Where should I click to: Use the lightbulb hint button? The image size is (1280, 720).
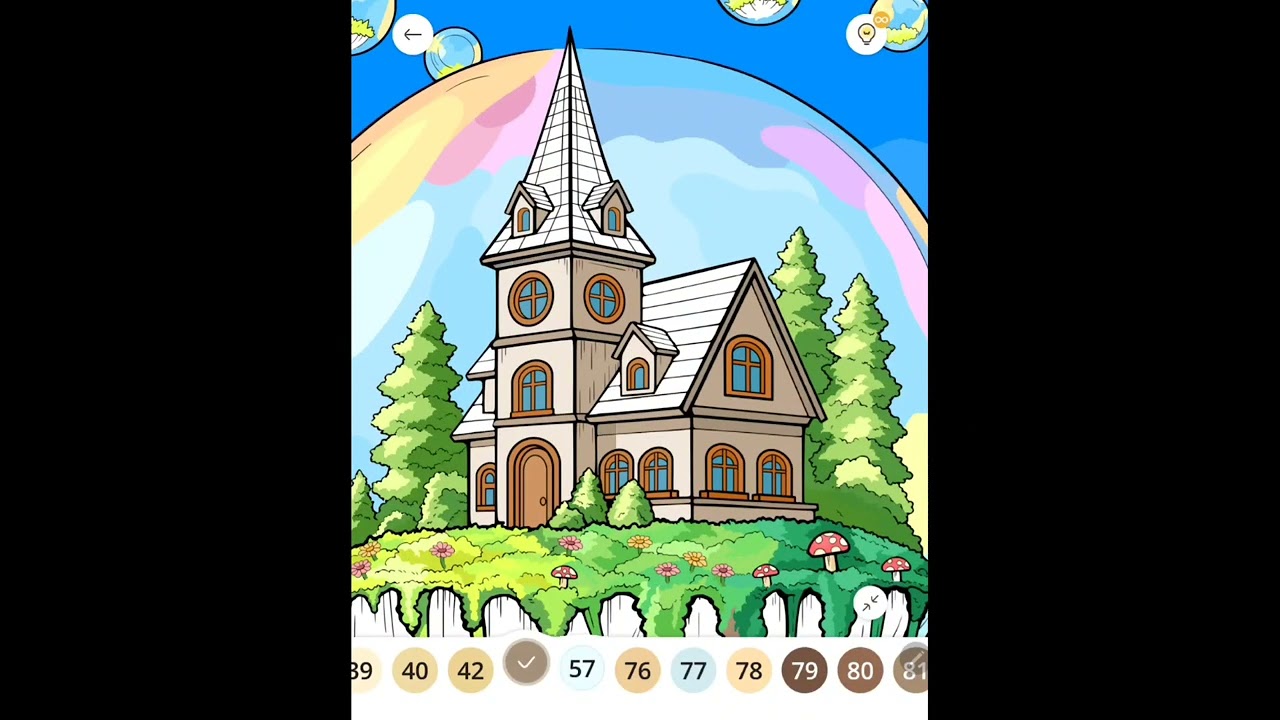[x=867, y=35]
